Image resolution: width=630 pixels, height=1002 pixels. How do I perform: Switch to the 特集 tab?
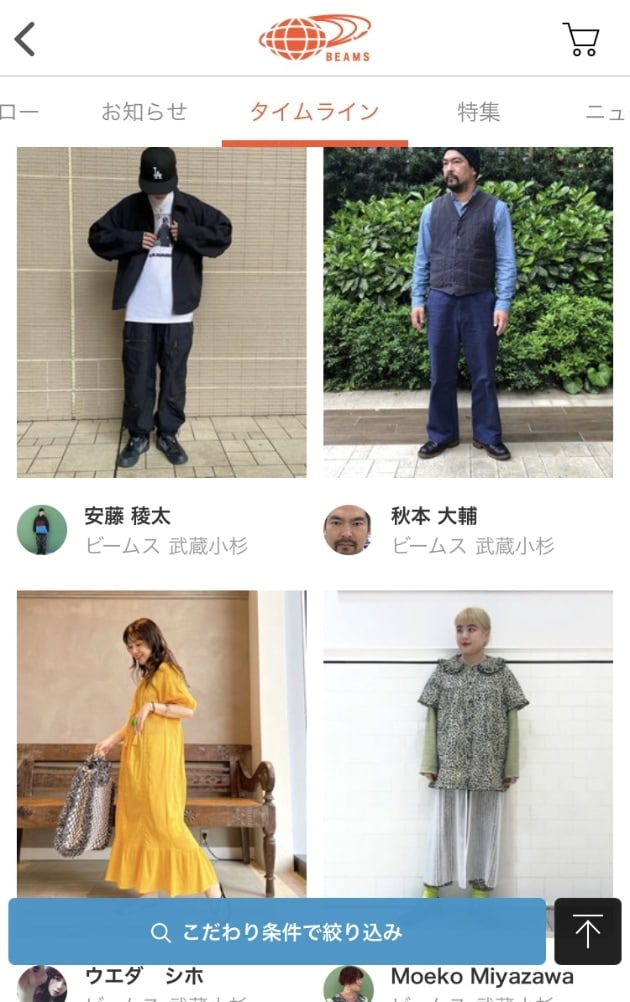(478, 112)
